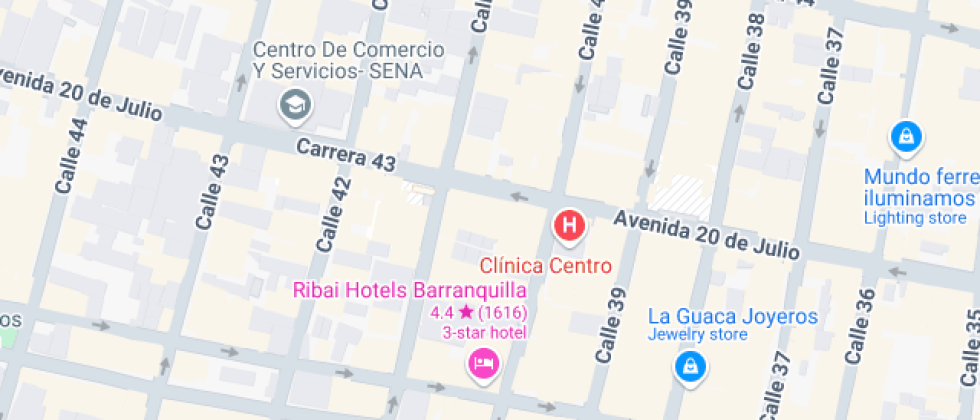Open the Centro De Comercio Y Servicios SENA marker

(296, 104)
